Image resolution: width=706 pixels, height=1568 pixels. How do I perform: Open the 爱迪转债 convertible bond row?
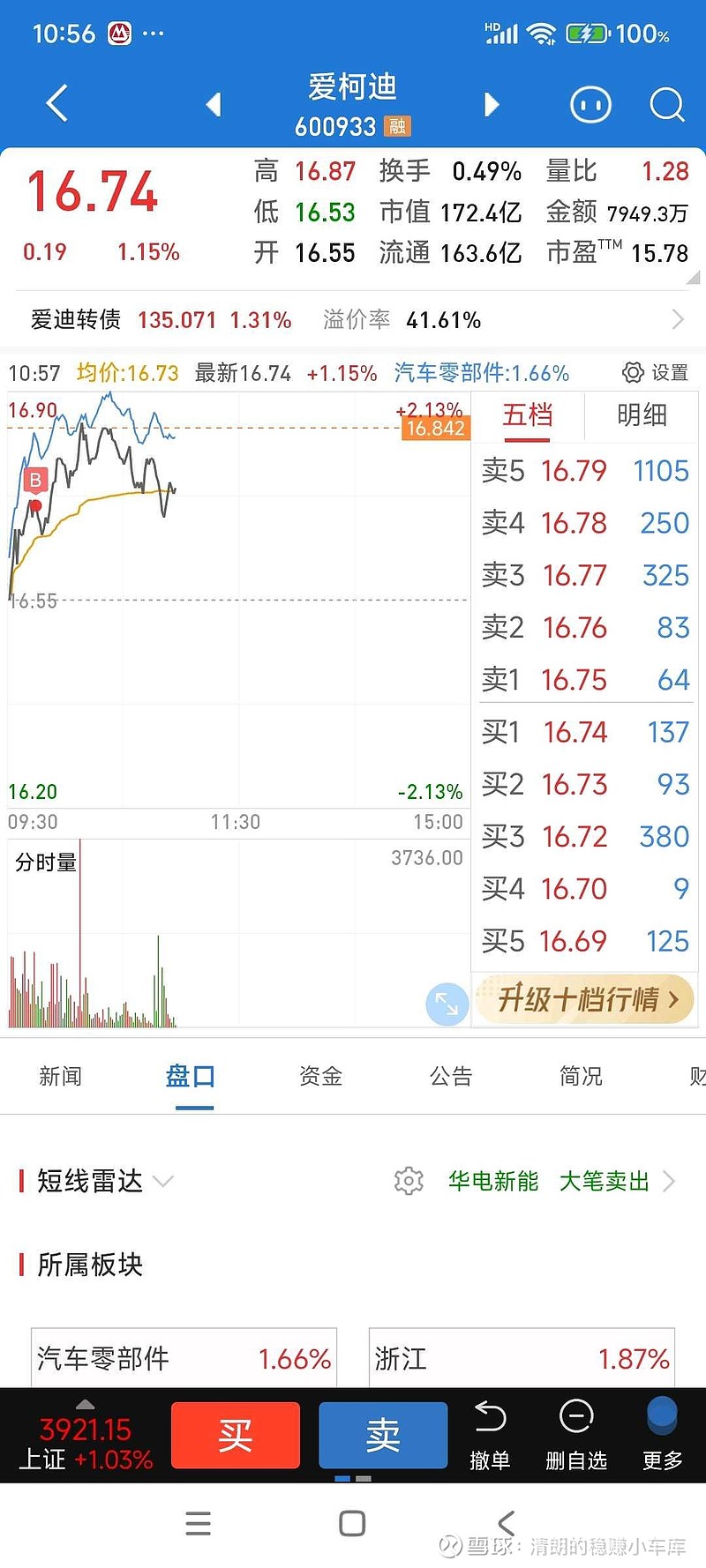353,319
